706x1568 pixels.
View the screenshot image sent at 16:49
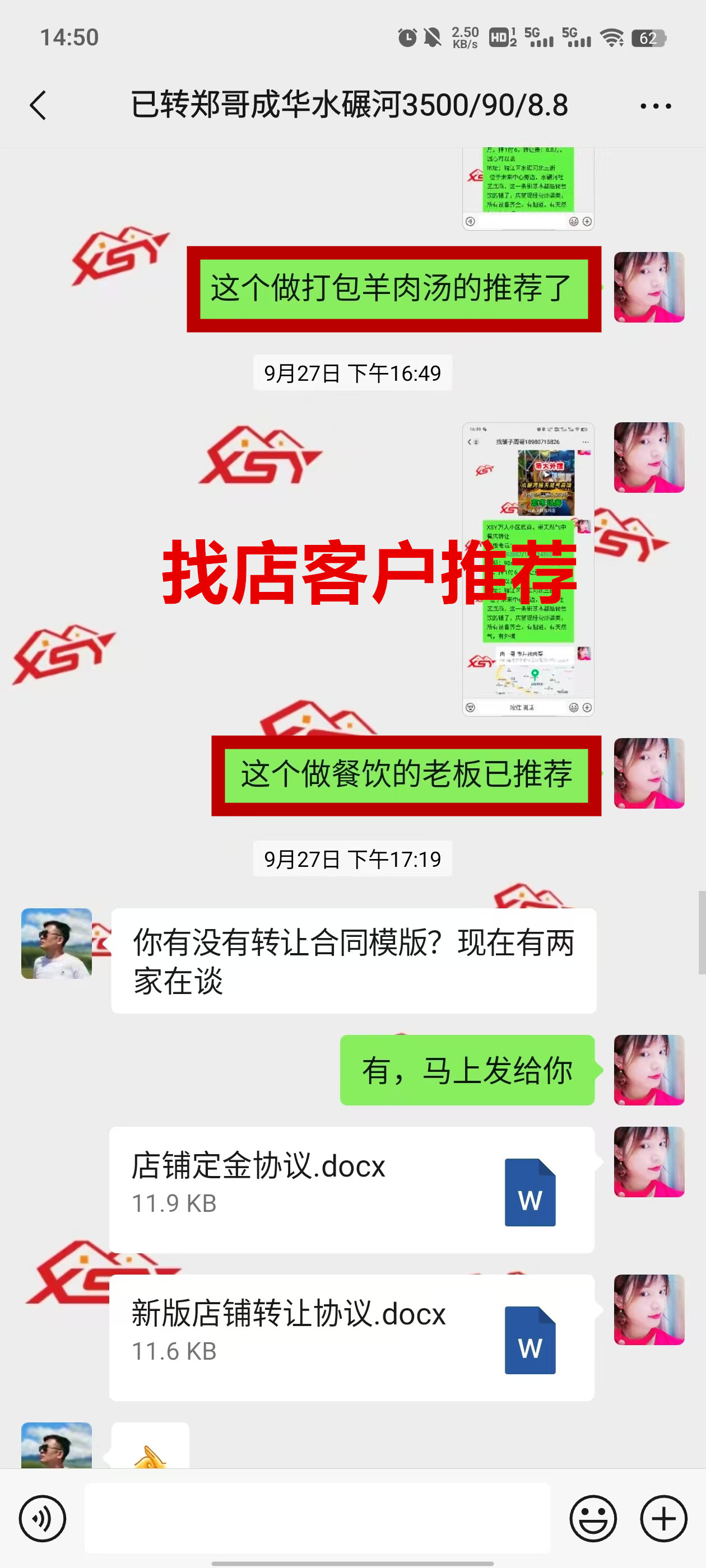tap(527, 568)
